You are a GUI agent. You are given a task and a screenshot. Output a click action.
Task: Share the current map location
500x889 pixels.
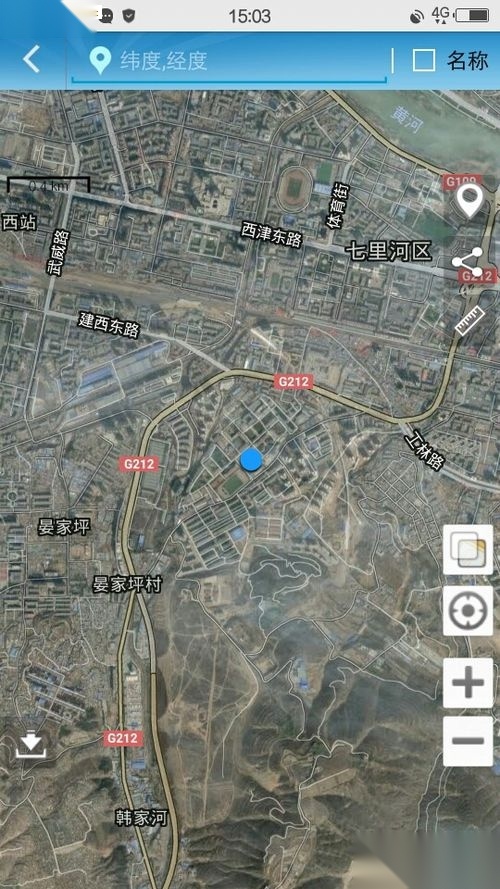(467, 261)
